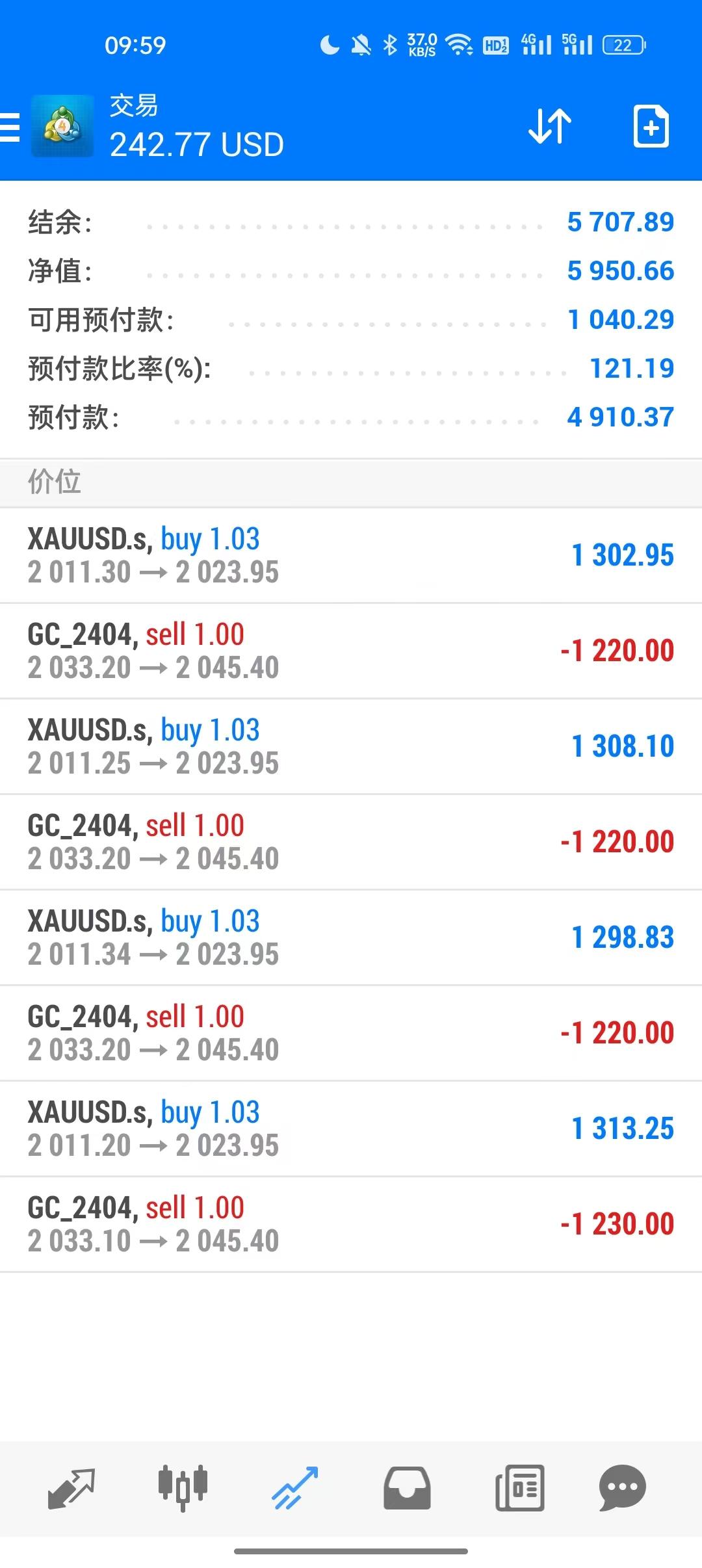This screenshot has height=1568, width=702.
Task: Tap the Bluetooth status bar icon
Action: (x=391, y=44)
